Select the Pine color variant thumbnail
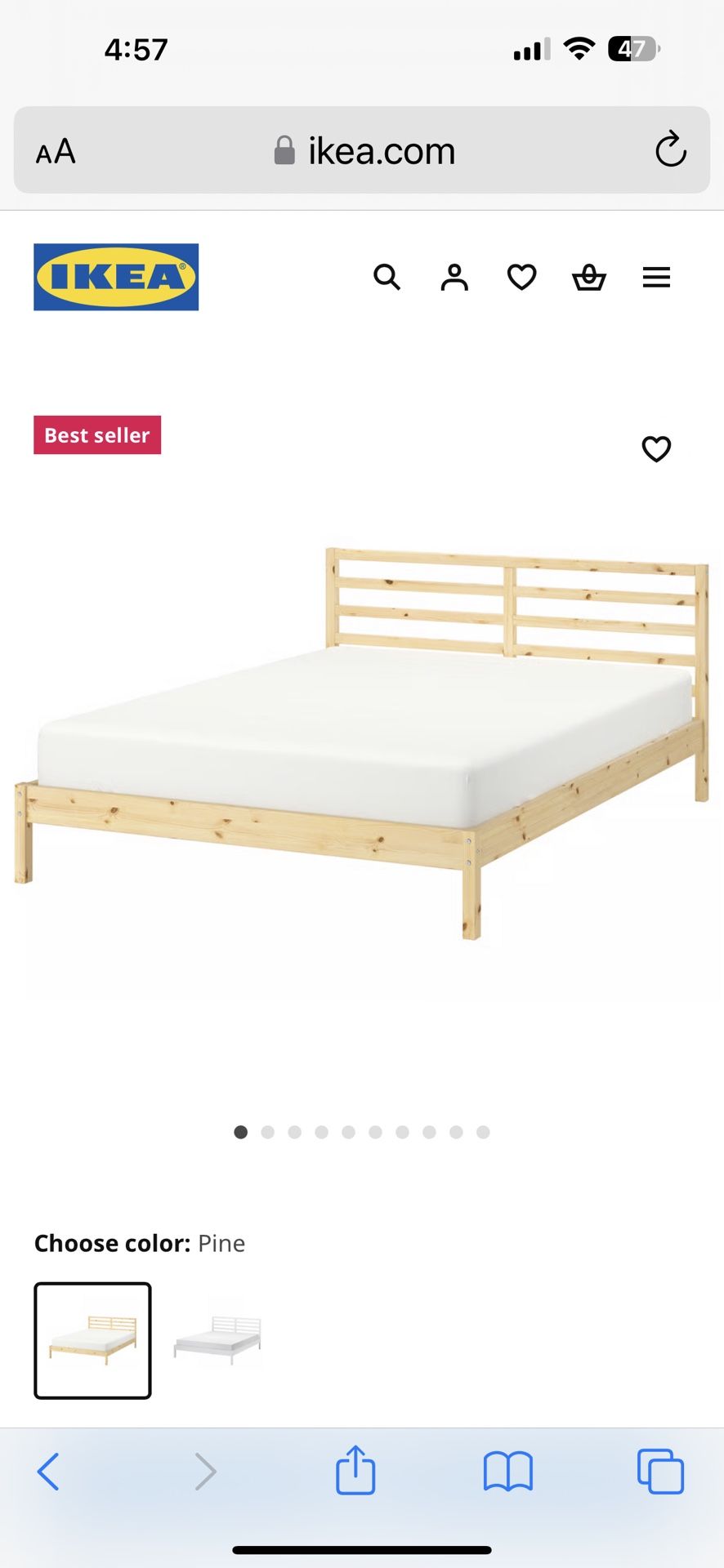The image size is (724, 1568). point(92,1341)
